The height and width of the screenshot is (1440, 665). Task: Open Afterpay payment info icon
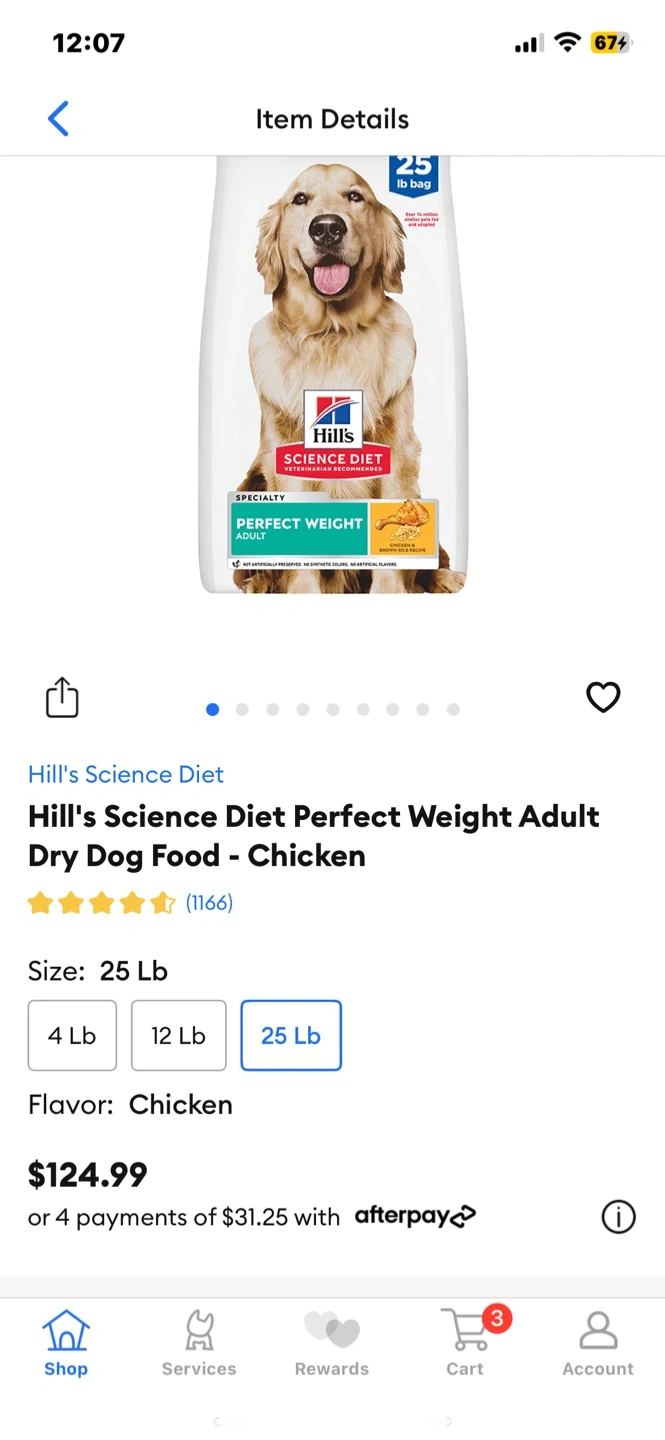(x=618, y=1217)
